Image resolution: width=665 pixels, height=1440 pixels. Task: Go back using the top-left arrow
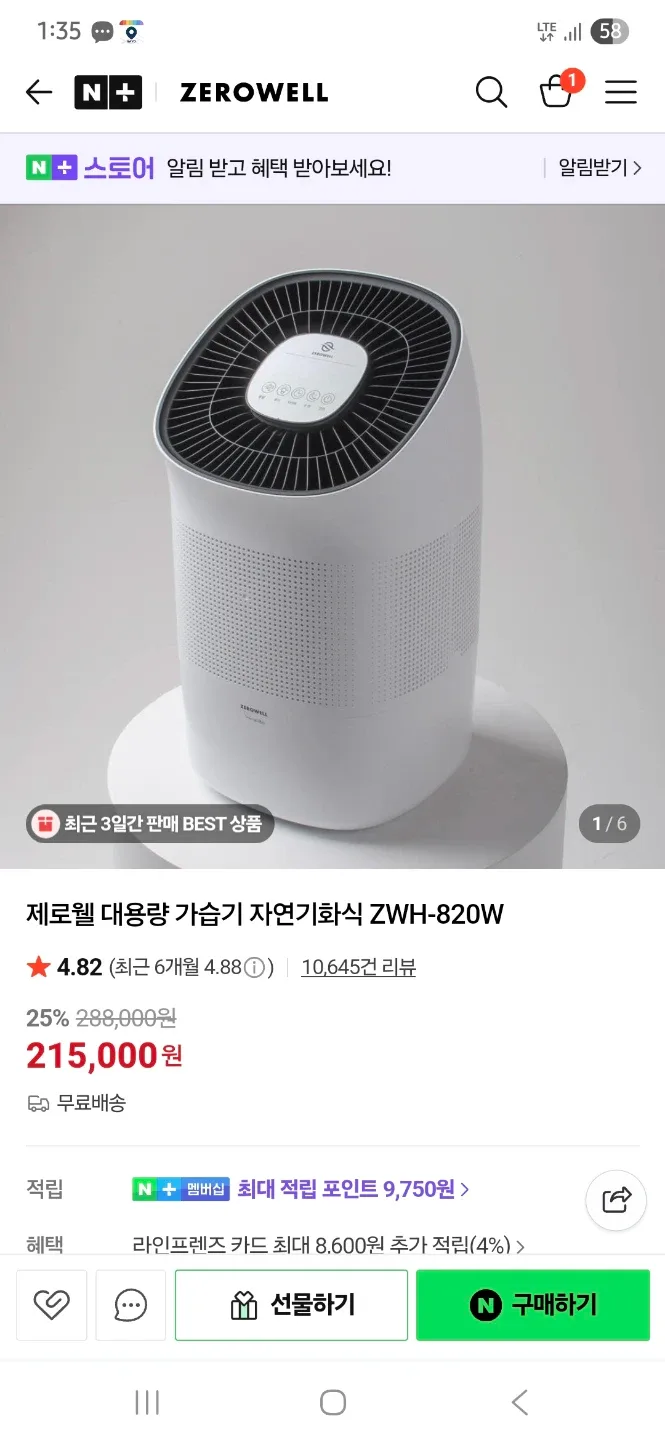pos(38,93)
